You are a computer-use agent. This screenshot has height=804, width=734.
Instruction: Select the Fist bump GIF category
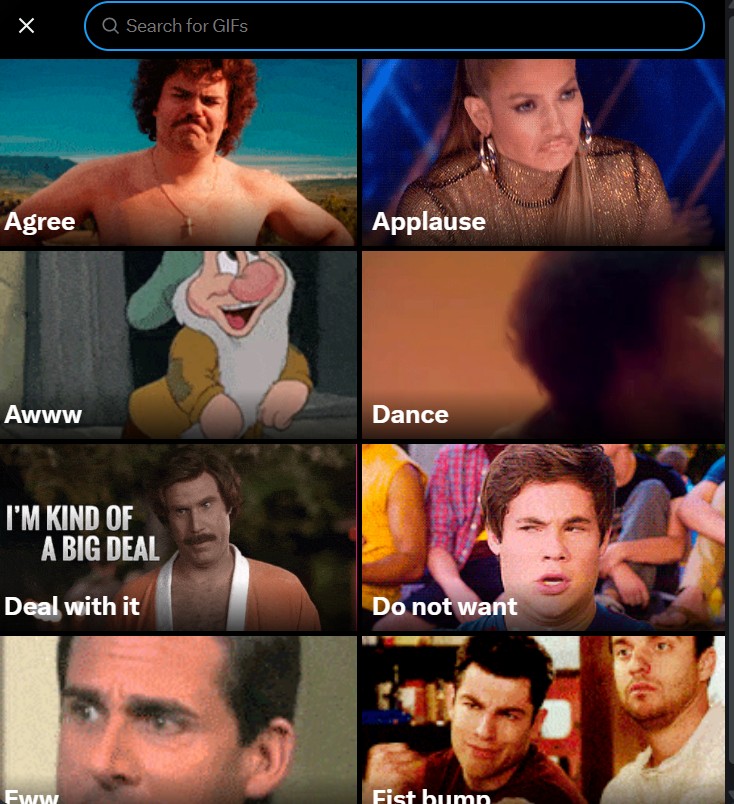543,720
